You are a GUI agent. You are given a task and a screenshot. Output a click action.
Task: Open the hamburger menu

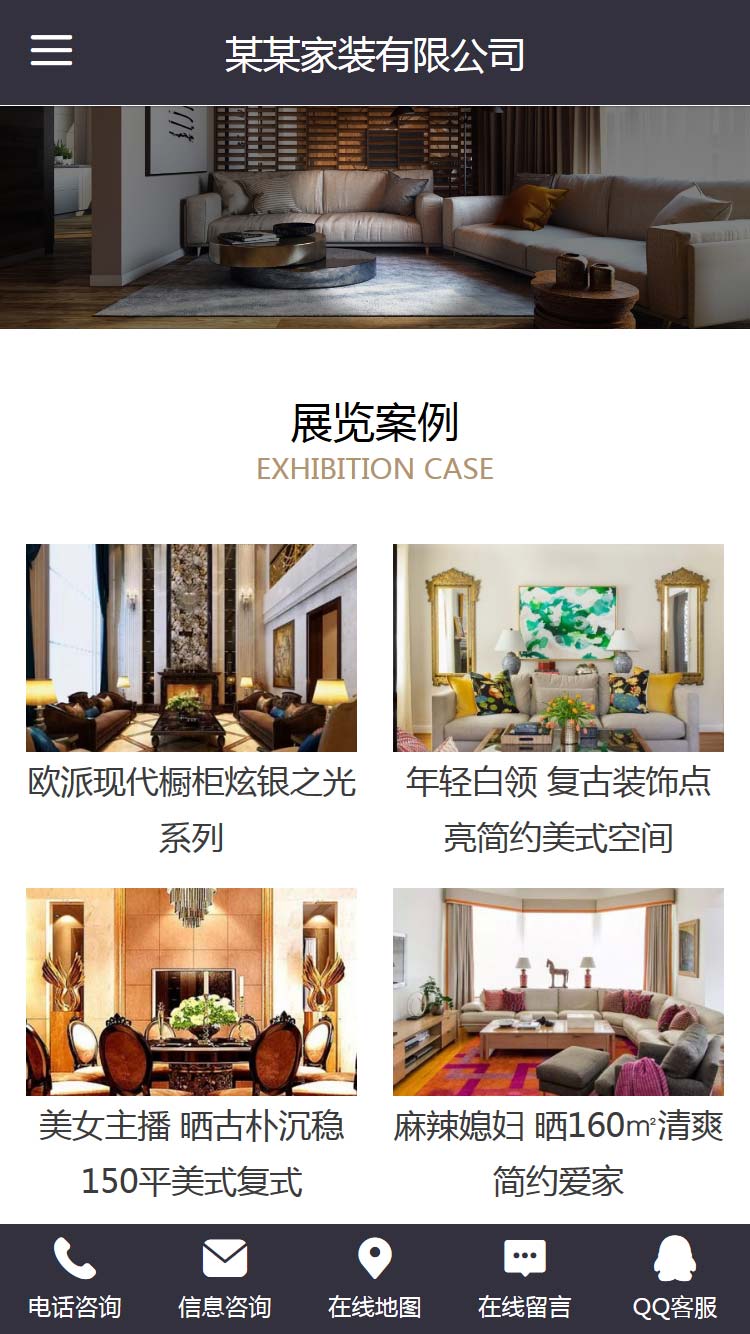(51, 50)
